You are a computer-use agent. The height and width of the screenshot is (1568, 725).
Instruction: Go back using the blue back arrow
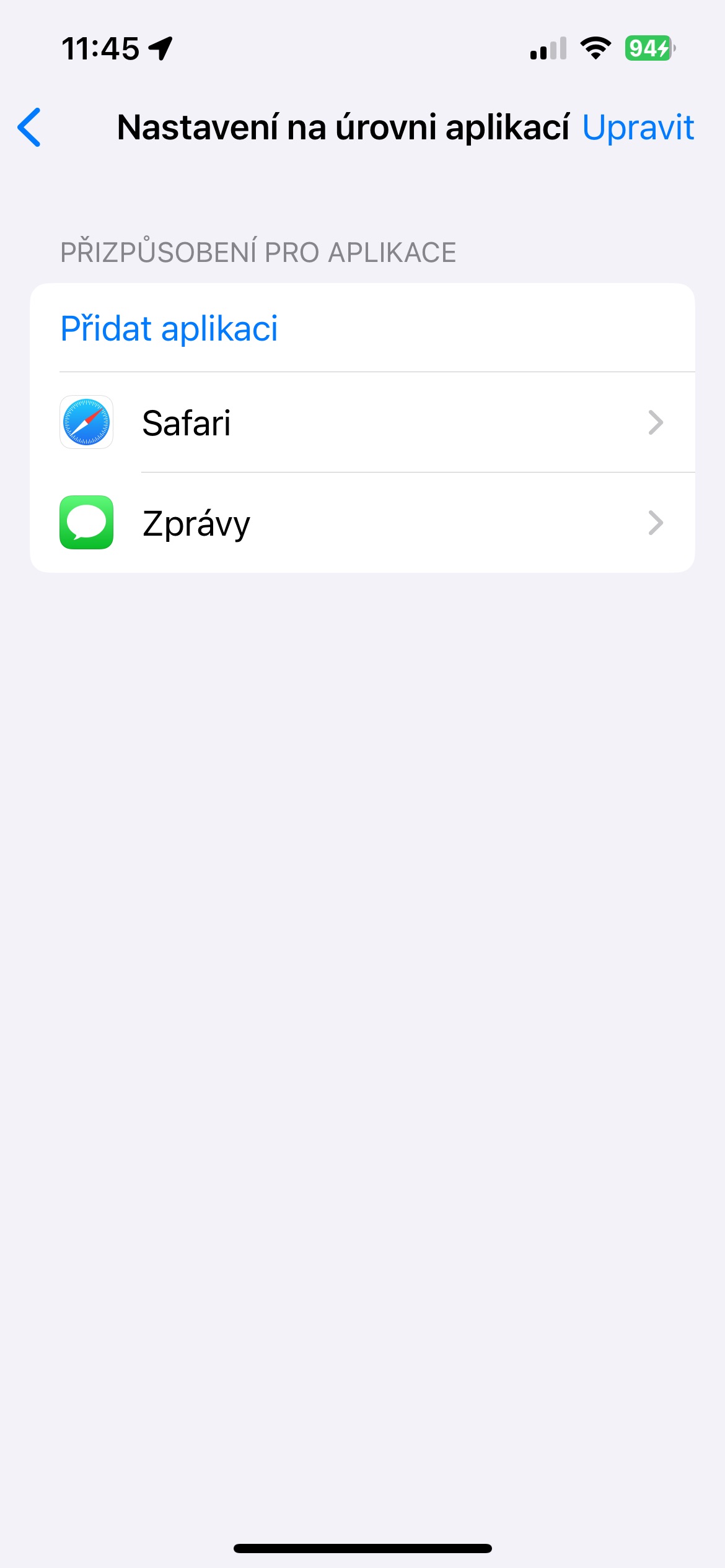click(30, 128)
